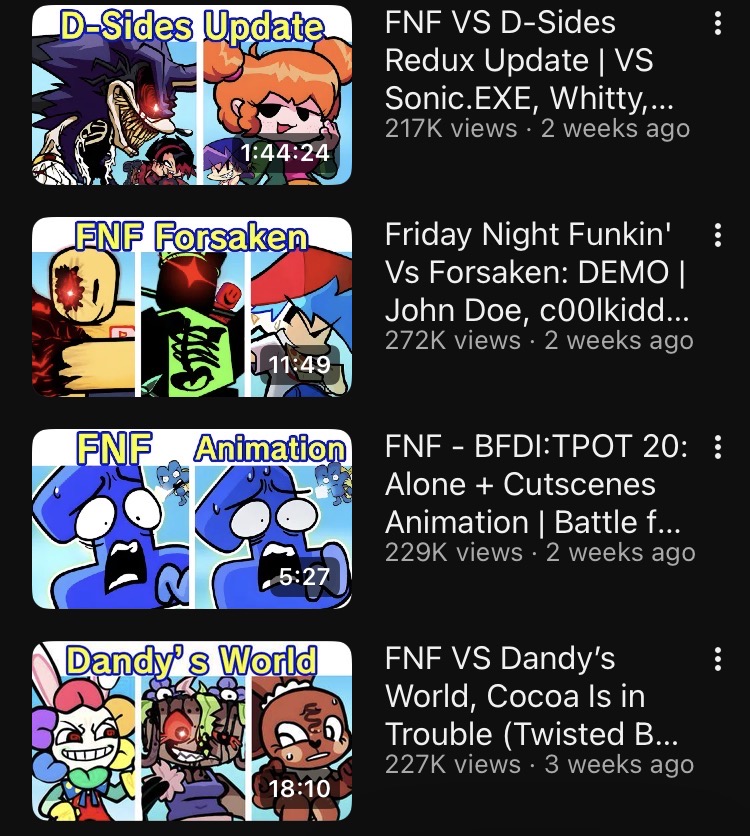The width and height of the screenshot is (750, 836).
Task: Open the video titled FNF VS Dandy's World
Action: click(530, 696)
